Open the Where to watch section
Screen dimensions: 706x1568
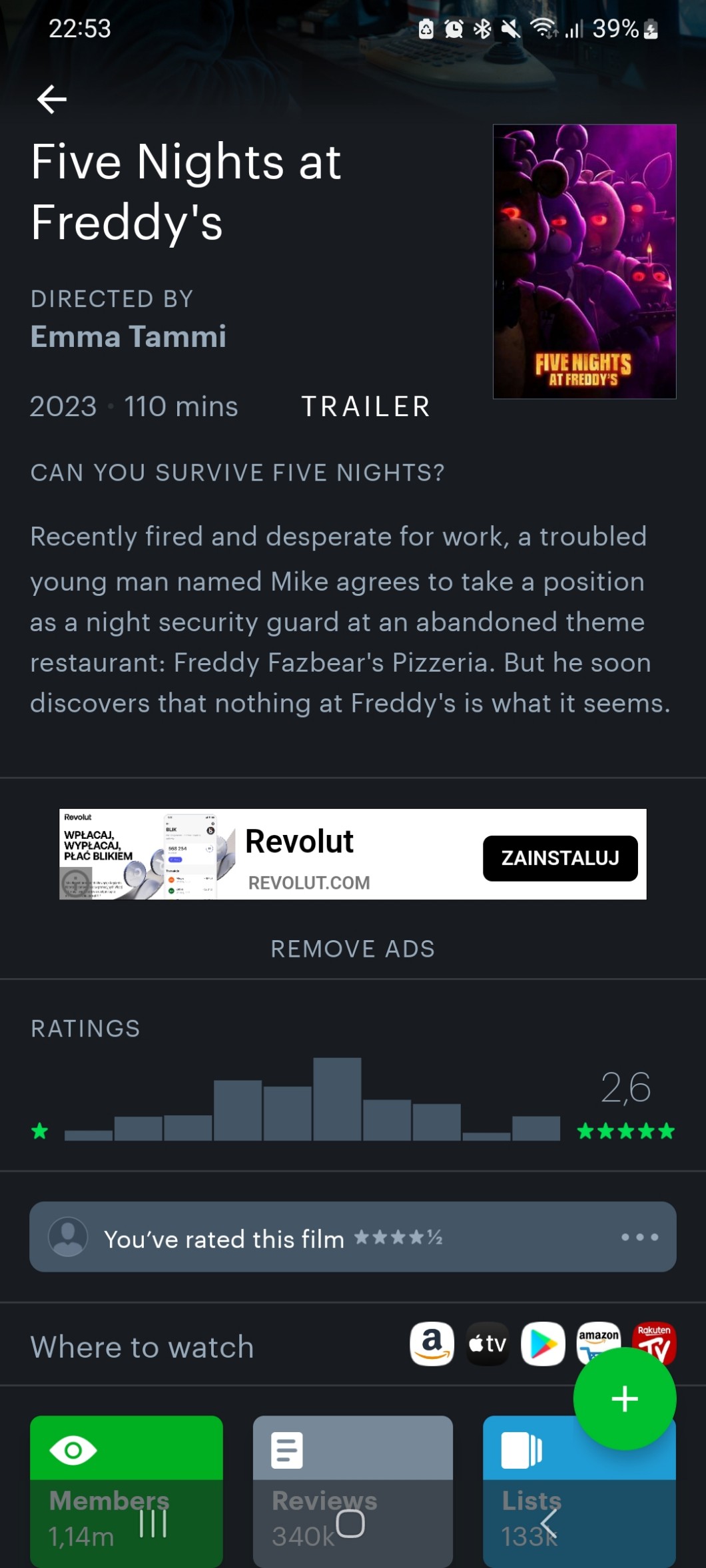pos(142,1347)
